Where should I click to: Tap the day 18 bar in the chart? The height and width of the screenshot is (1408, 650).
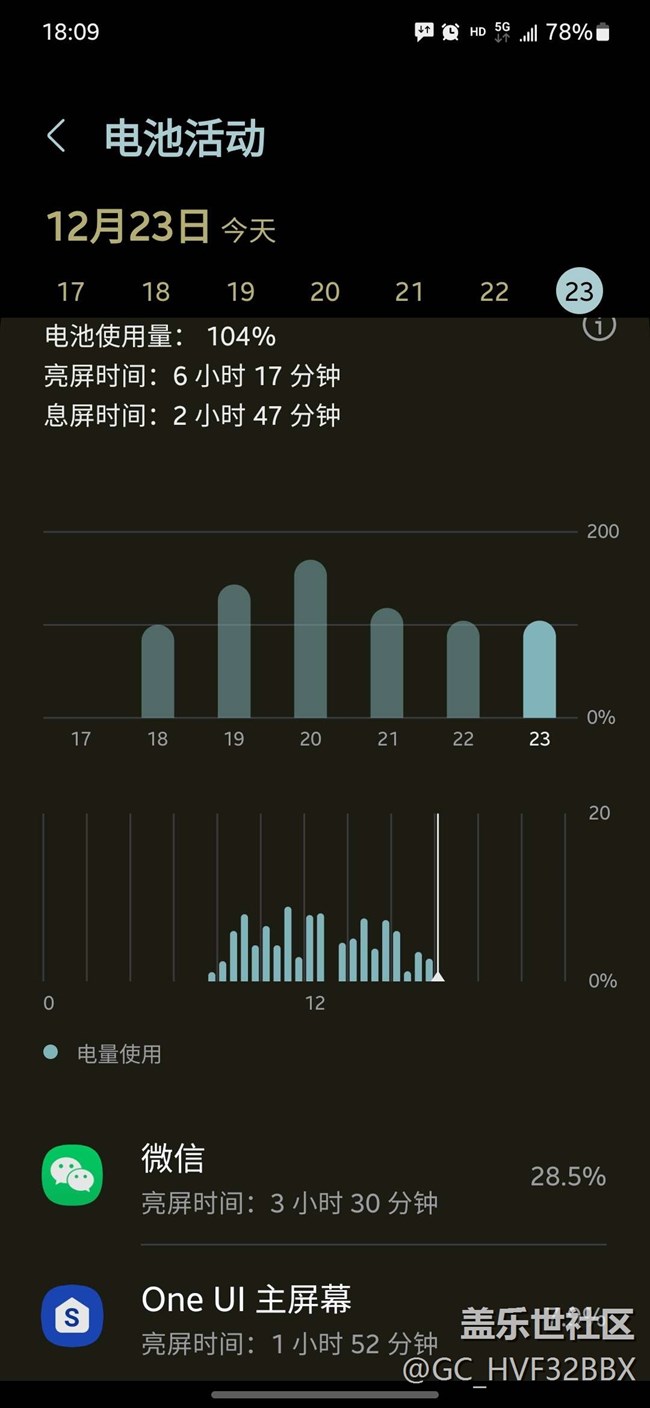158,672
